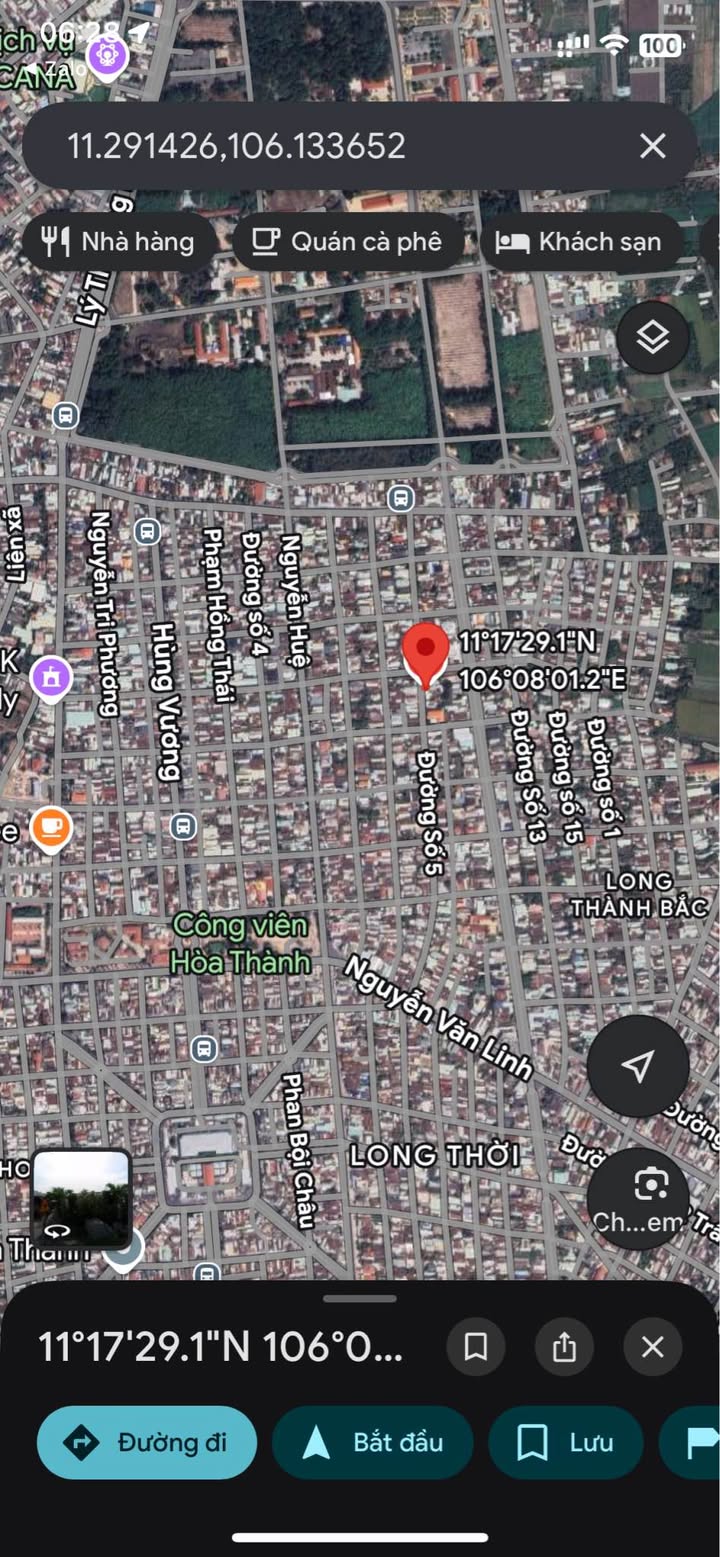
Task: Open the Street View thumbnail
Action: (81, 1198)
